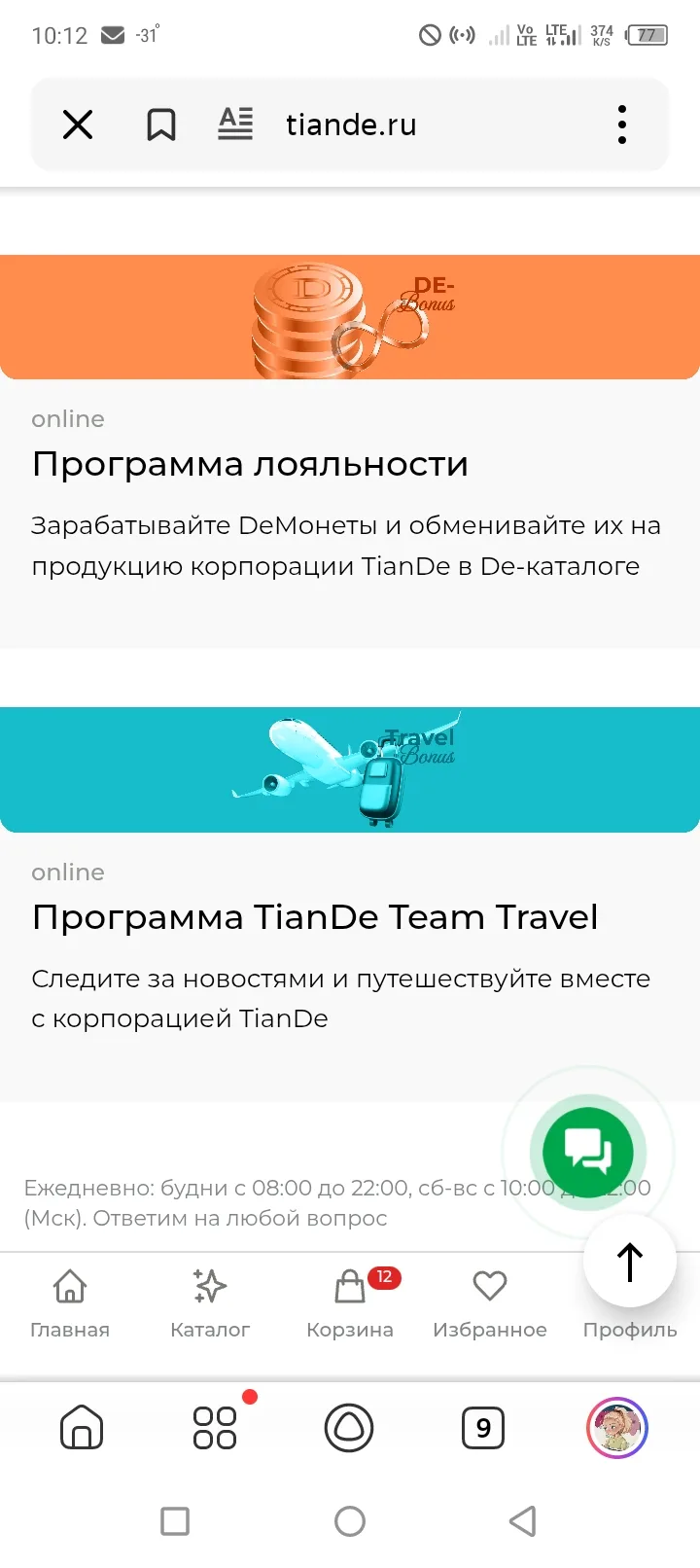
Task: Open the Корзина with 12 items
Action: coord(350,1303)
